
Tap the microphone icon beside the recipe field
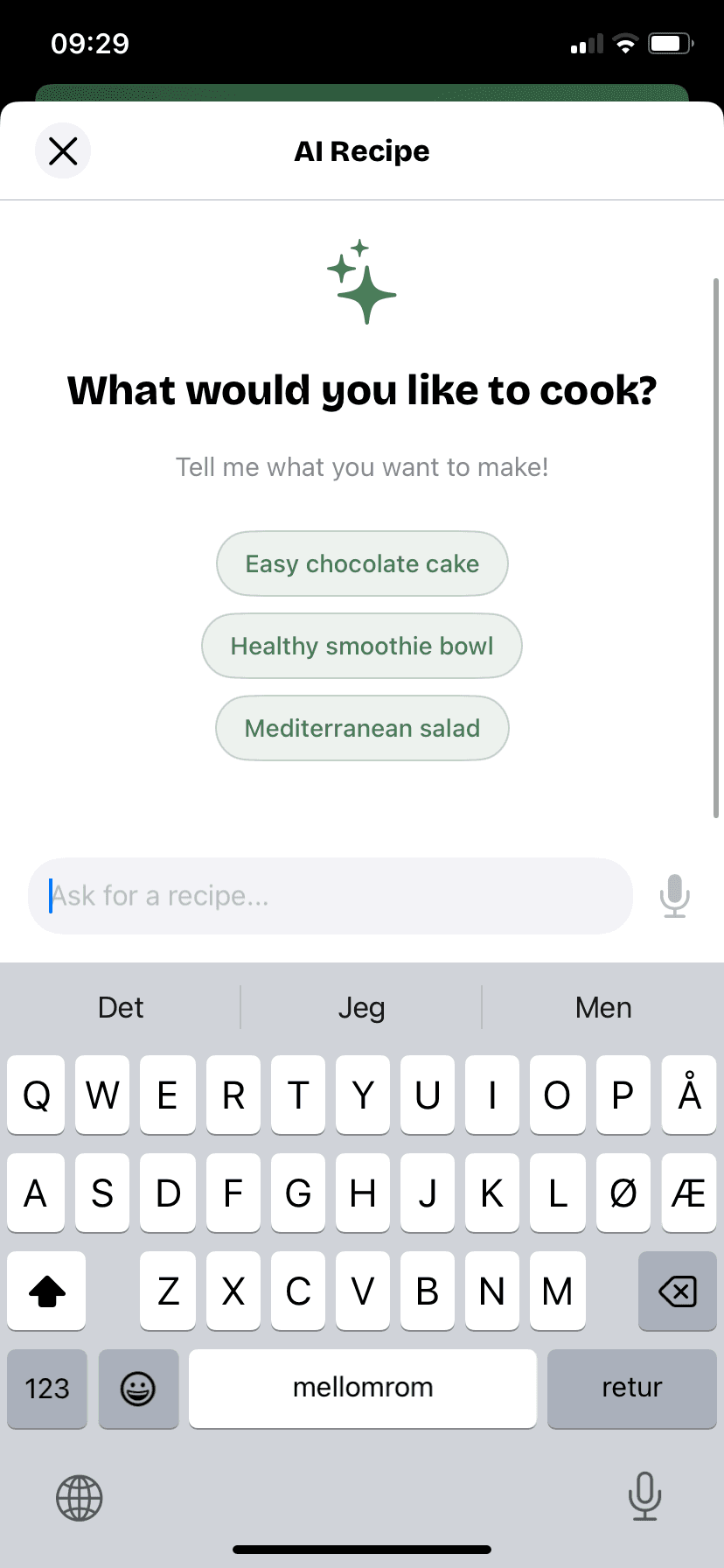673,895
